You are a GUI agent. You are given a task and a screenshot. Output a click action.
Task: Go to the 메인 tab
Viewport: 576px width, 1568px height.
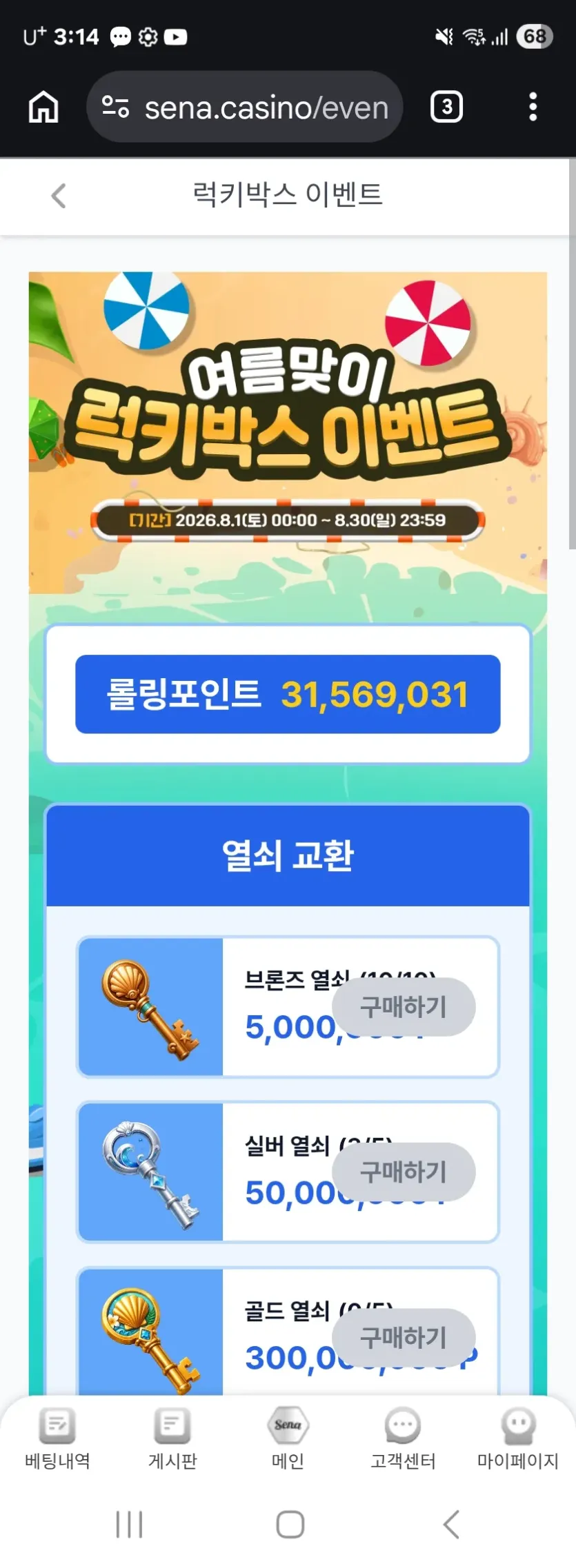[x=288, y=1438]
